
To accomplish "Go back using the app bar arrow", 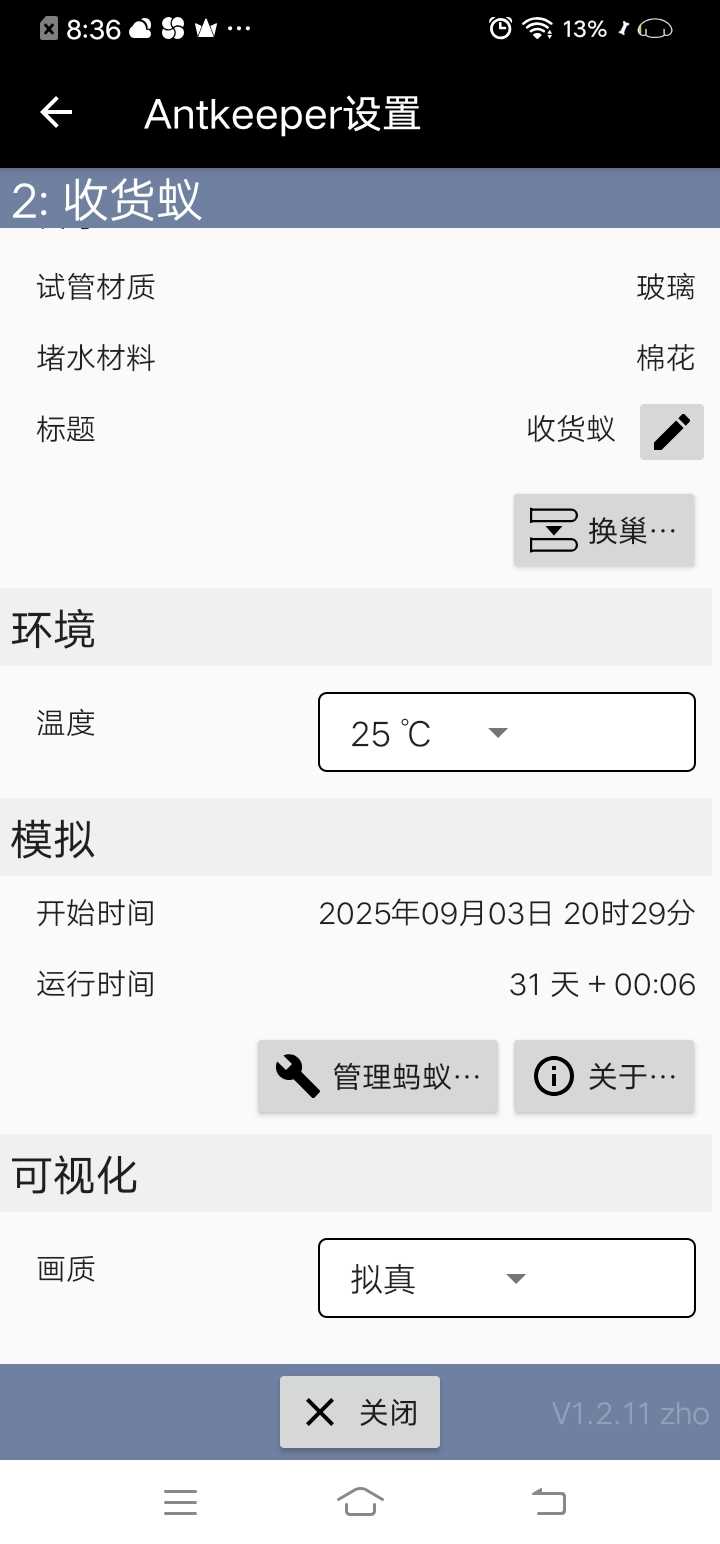I will (x=56, y=113).
